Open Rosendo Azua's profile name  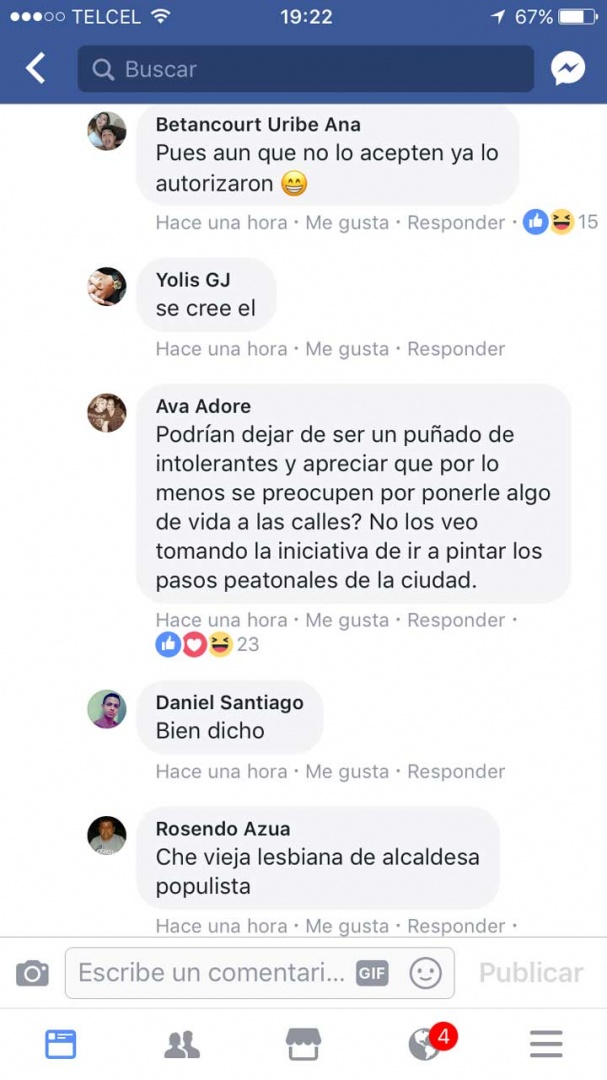(223, 829)
